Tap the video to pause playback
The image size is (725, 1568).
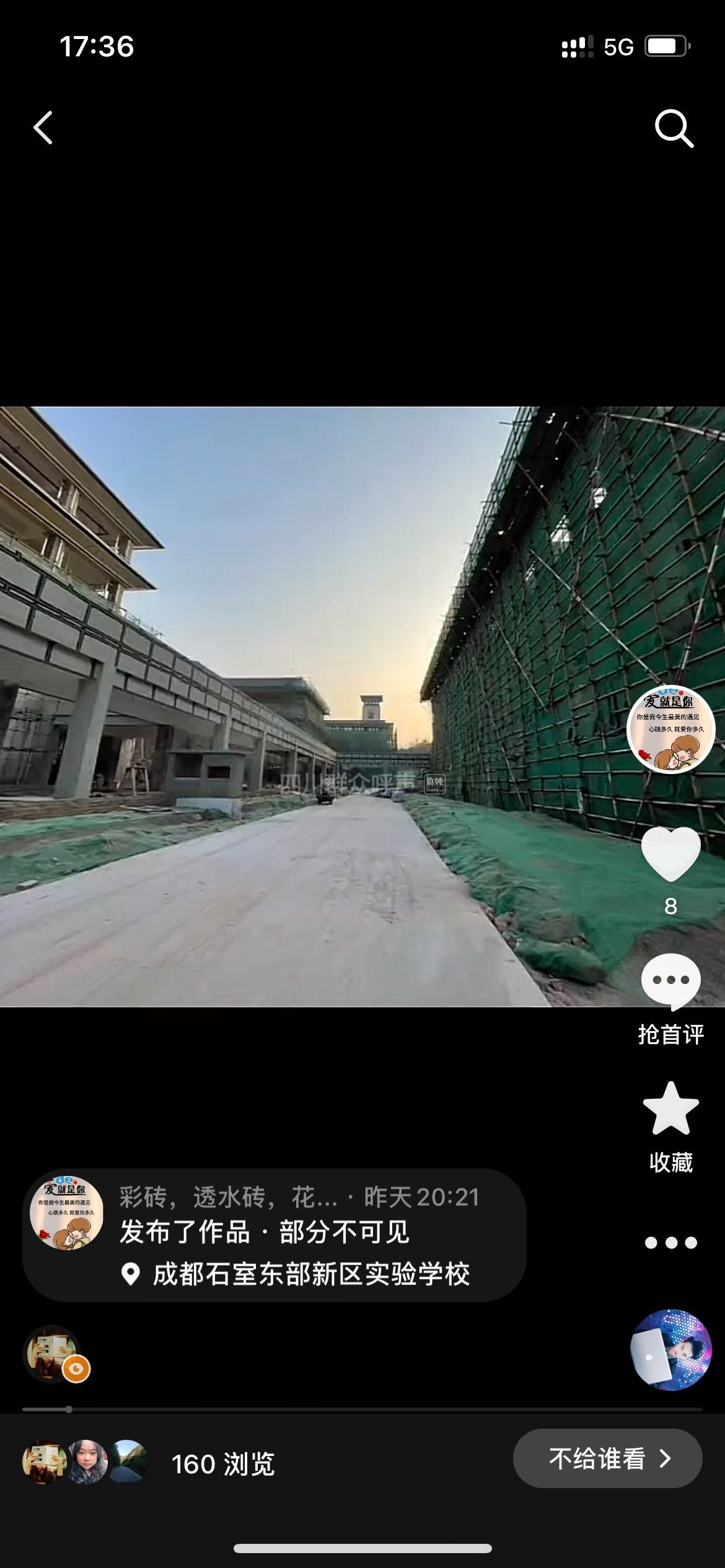click(x=310, y=706)
